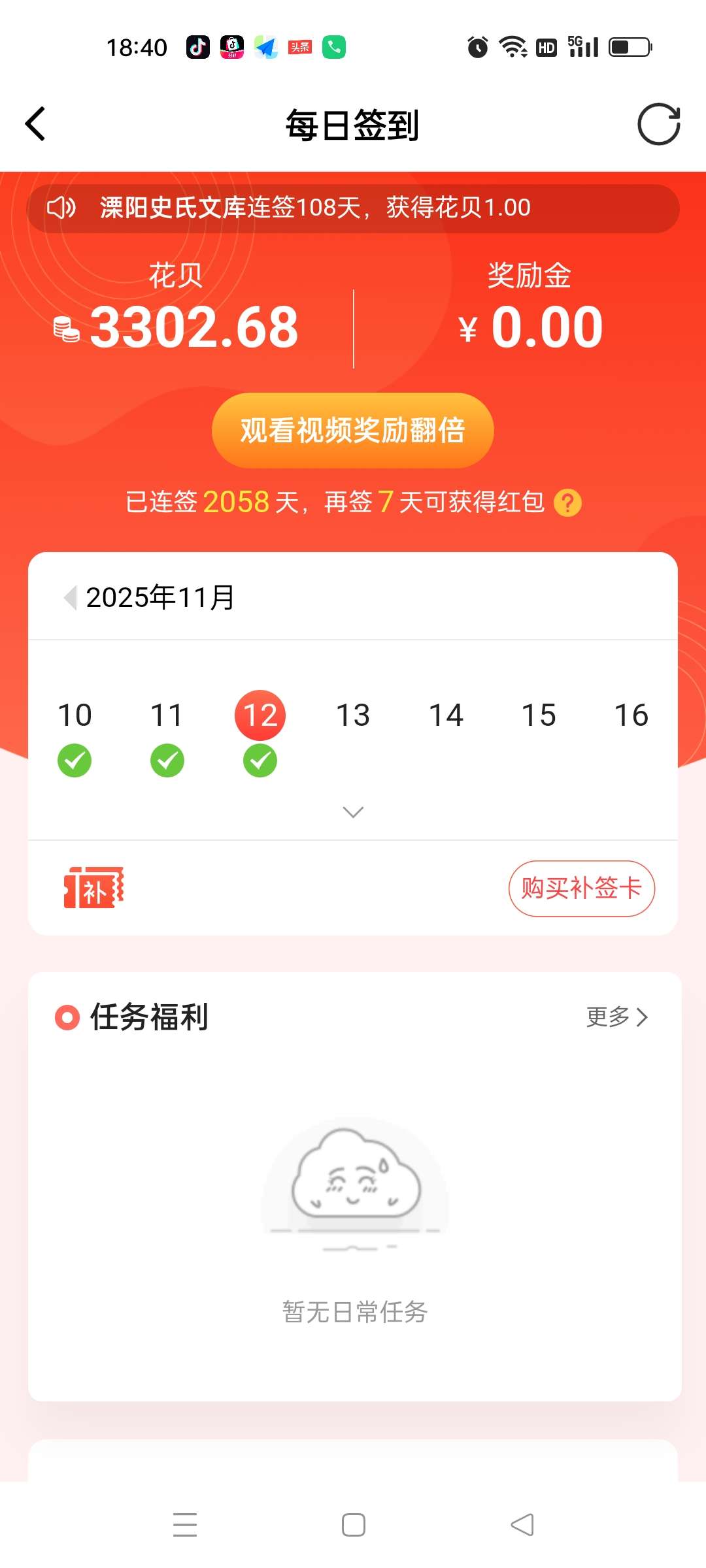Go back from the 每日签到 page

pos(36,124)
